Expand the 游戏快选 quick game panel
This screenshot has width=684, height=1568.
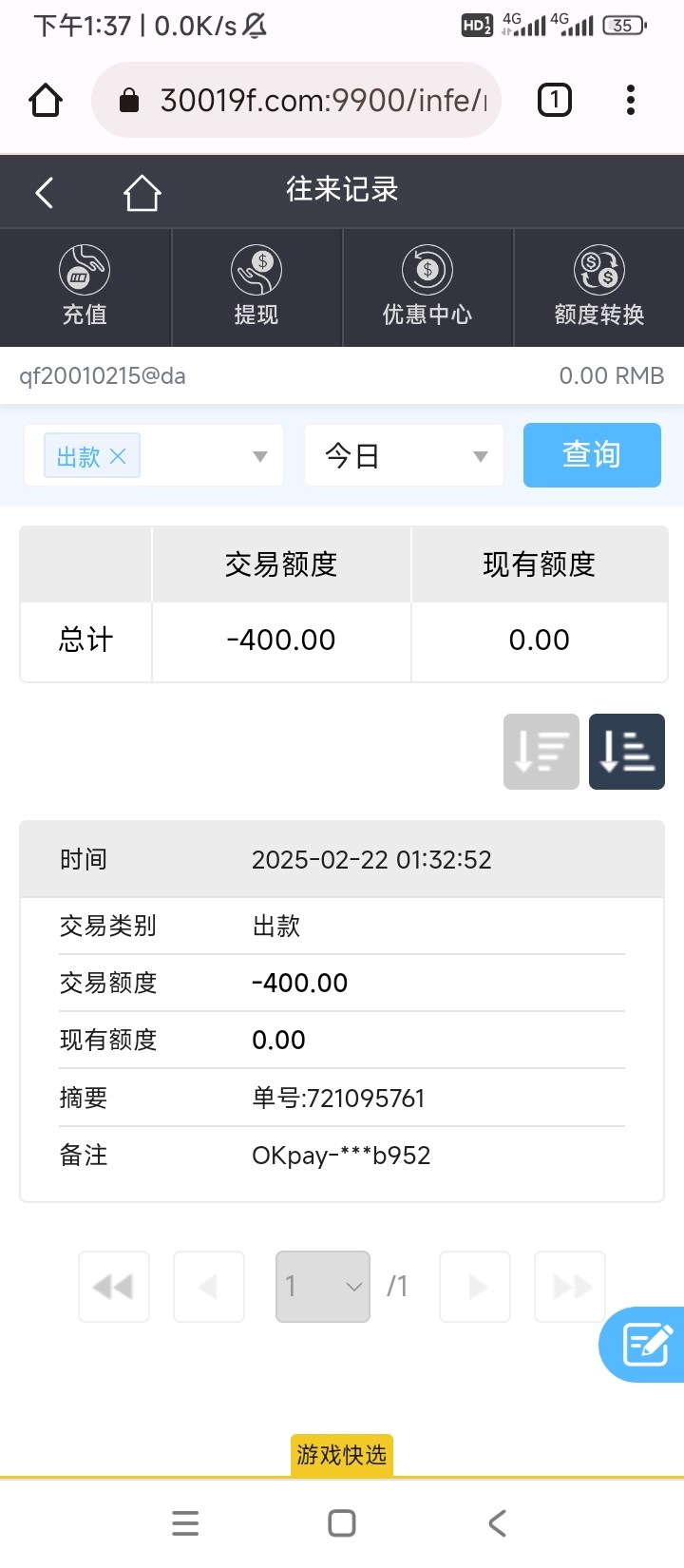[342, 1455]
